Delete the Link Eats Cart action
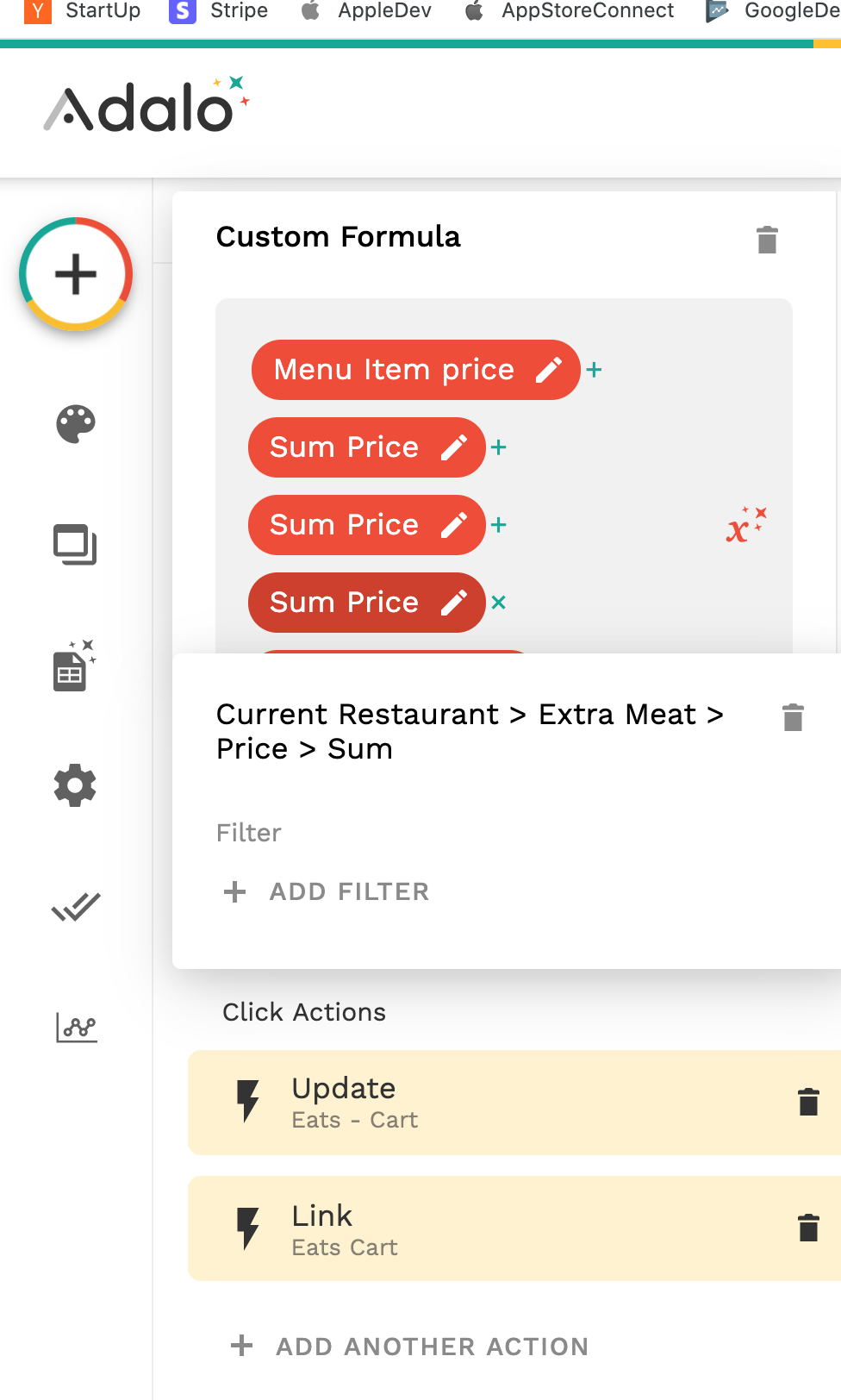This screenshot has height=1400, width=841. [x=808, y=1228]
